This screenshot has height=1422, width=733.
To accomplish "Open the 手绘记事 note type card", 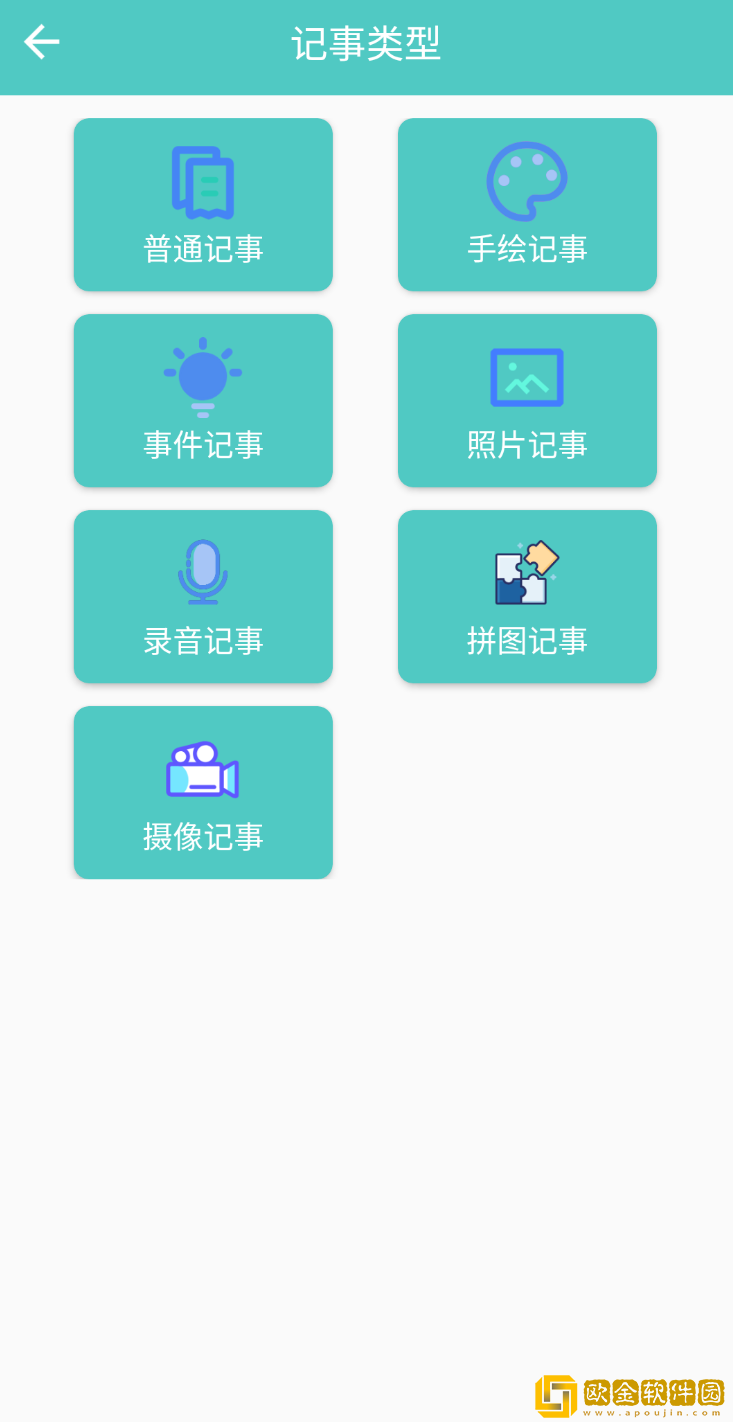I will (527, 204).
